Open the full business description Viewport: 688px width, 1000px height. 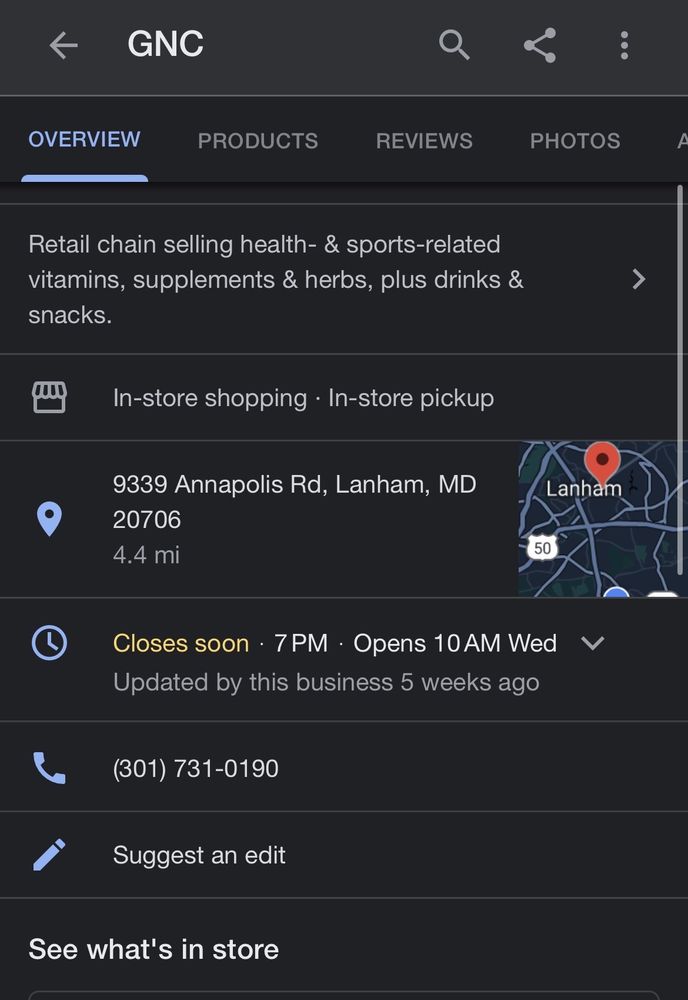pos(638,280)
